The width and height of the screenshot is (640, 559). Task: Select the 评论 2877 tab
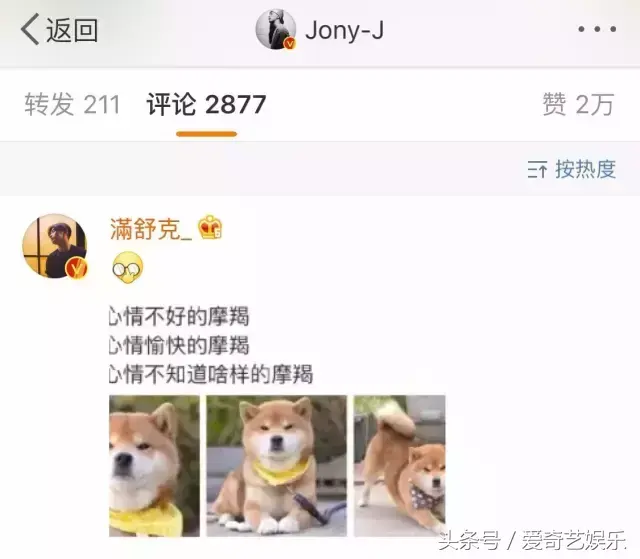click(x=206, y=104)
